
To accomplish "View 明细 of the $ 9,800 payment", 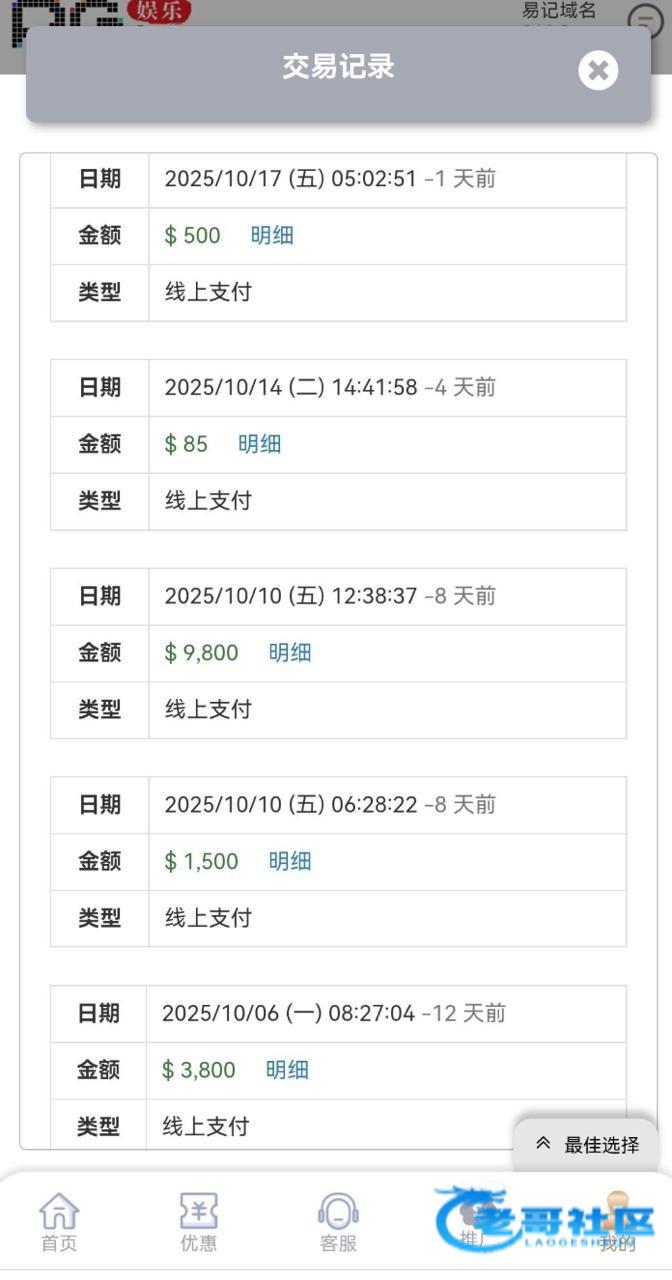I will [x=290, y=653].
